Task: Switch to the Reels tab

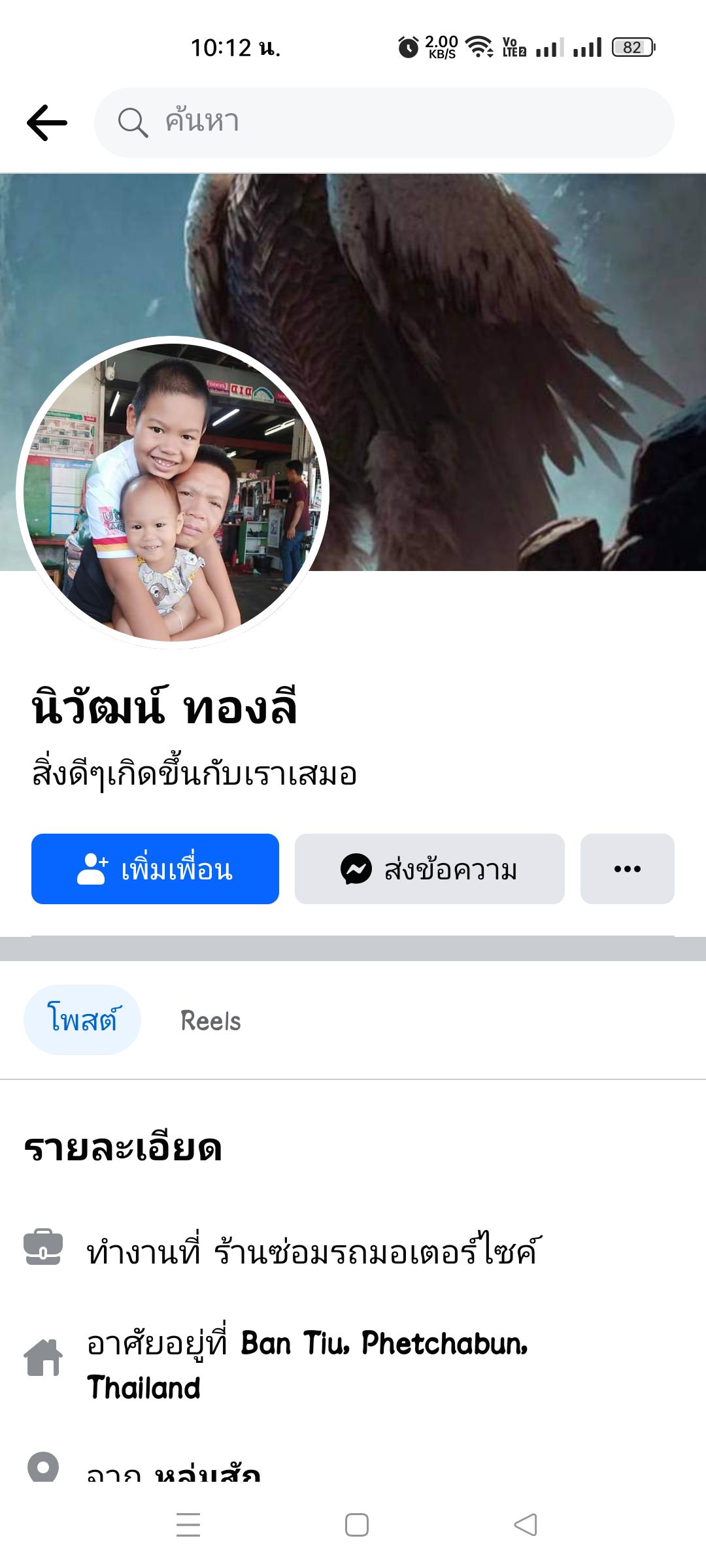Action: pyautogui.click(x=210, y=1021)
